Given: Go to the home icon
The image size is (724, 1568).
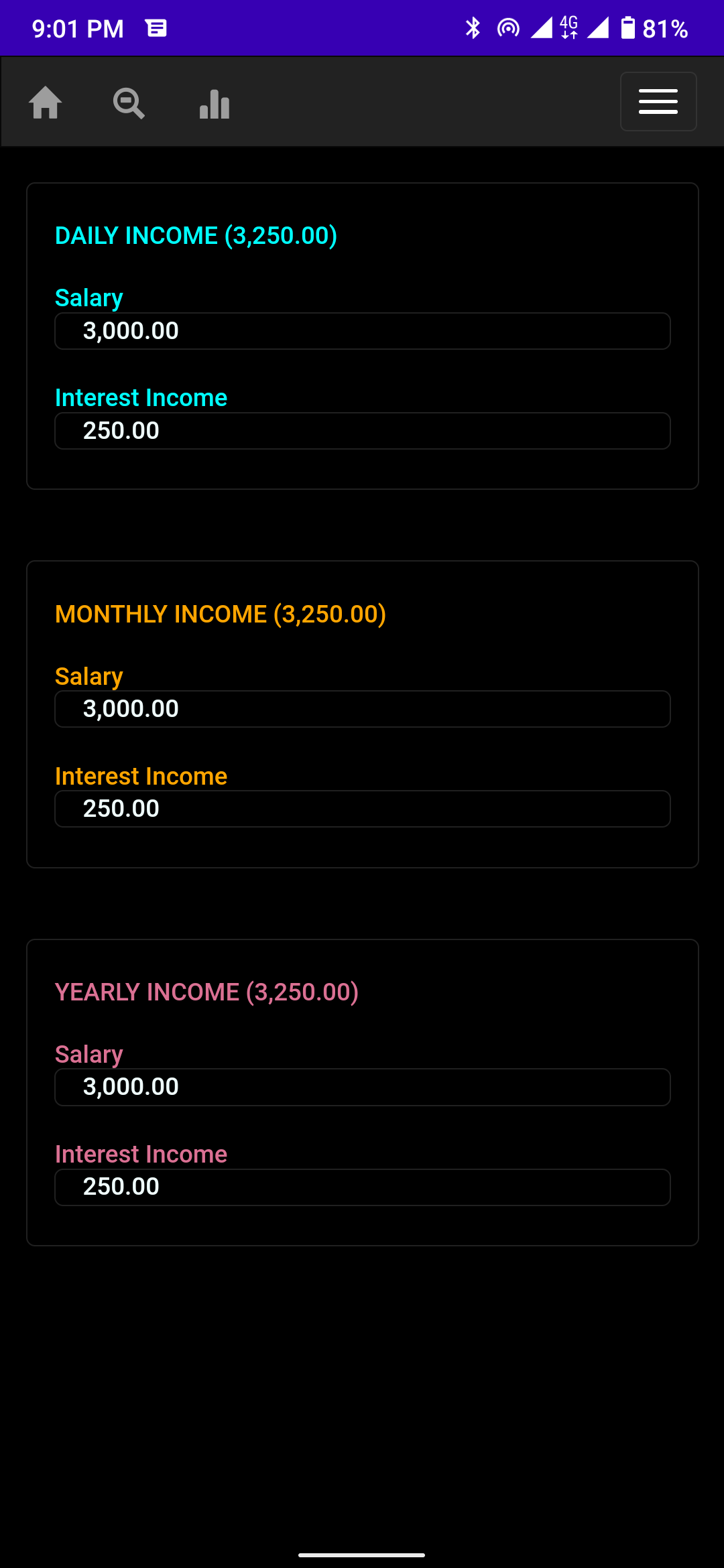Looking at the screenshot, I should [x=46, y=103].
